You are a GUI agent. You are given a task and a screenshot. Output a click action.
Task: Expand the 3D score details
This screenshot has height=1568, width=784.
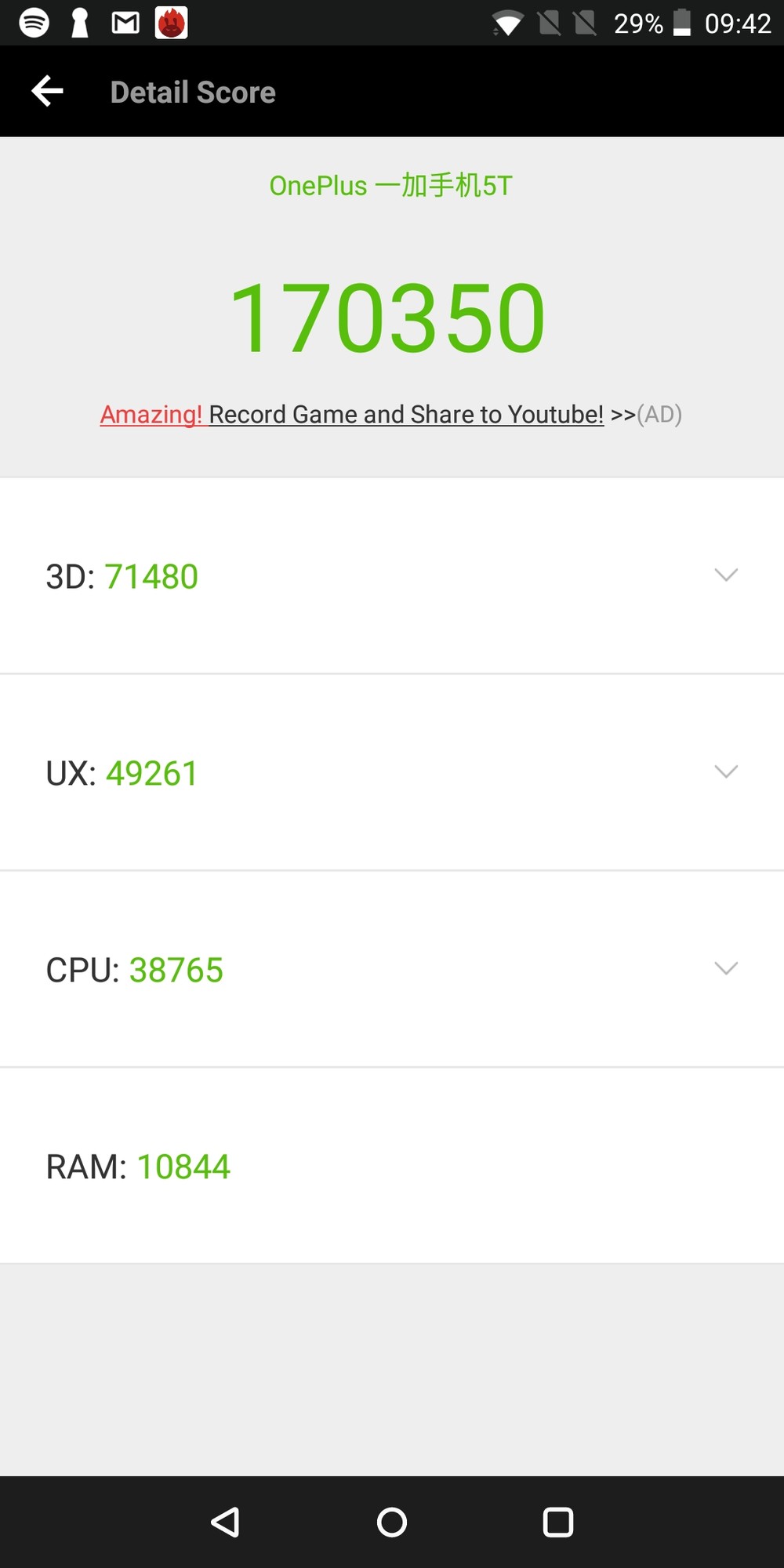pos(726,575)
